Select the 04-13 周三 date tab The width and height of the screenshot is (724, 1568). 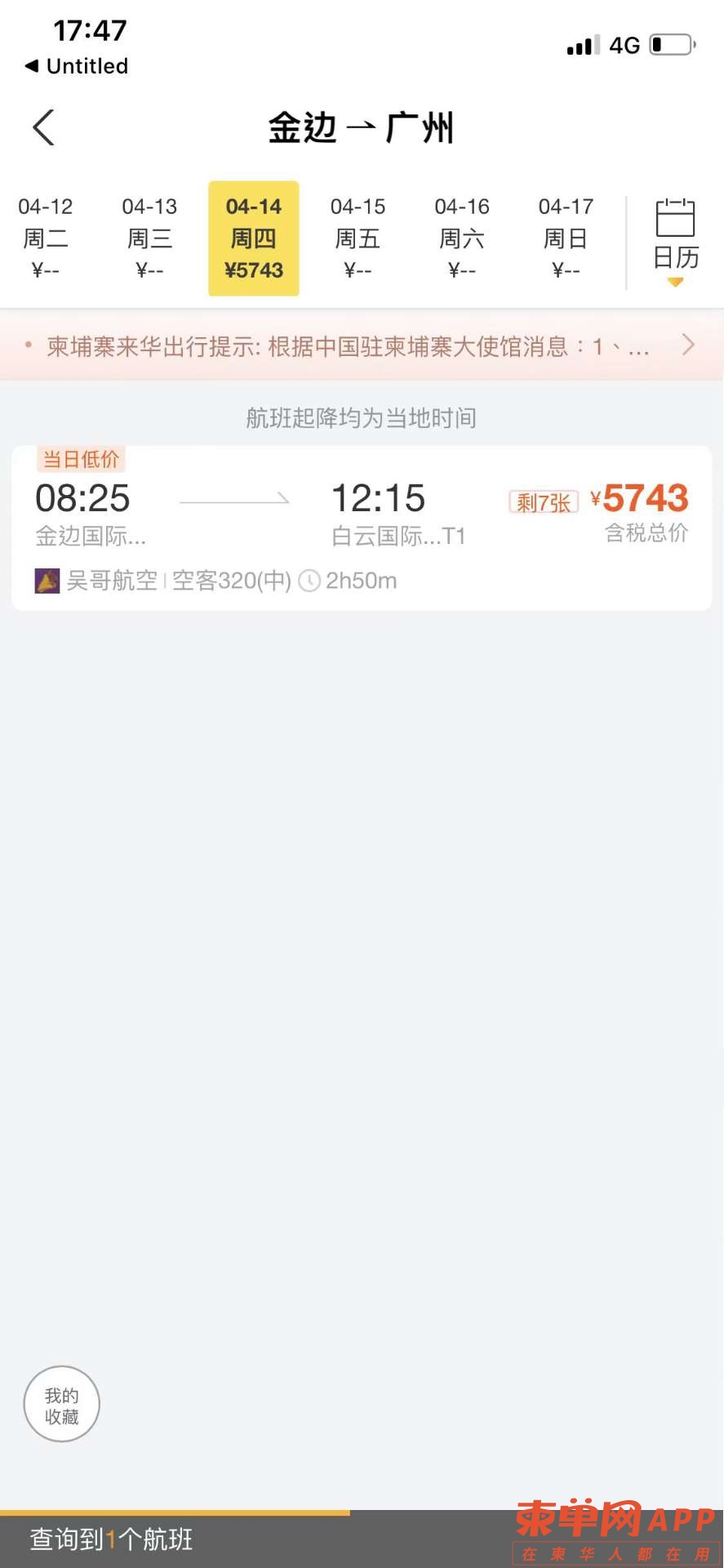pyautogui.click(x=149, y=238)
